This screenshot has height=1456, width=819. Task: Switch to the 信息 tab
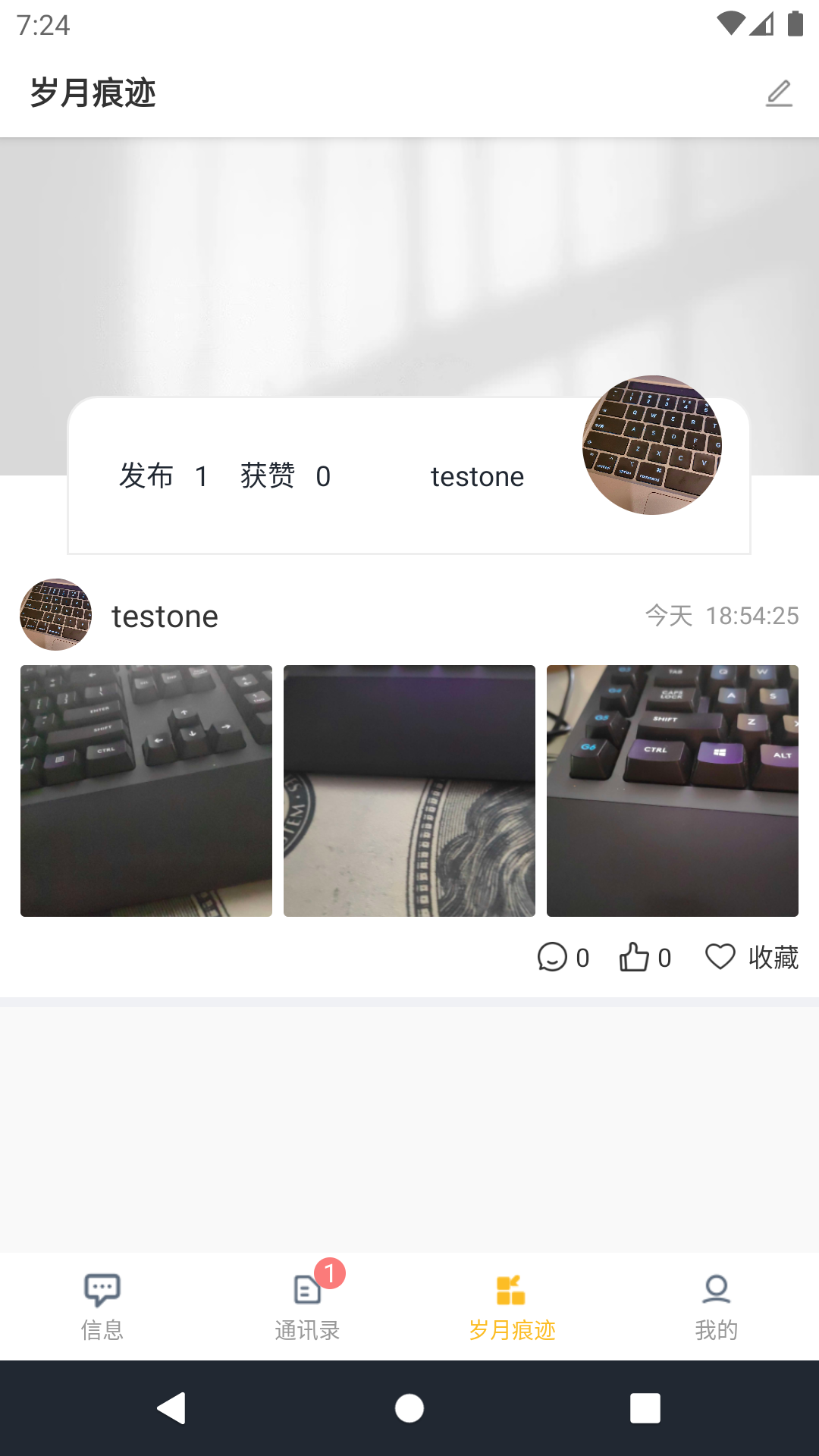click(x=102, y=1306)
